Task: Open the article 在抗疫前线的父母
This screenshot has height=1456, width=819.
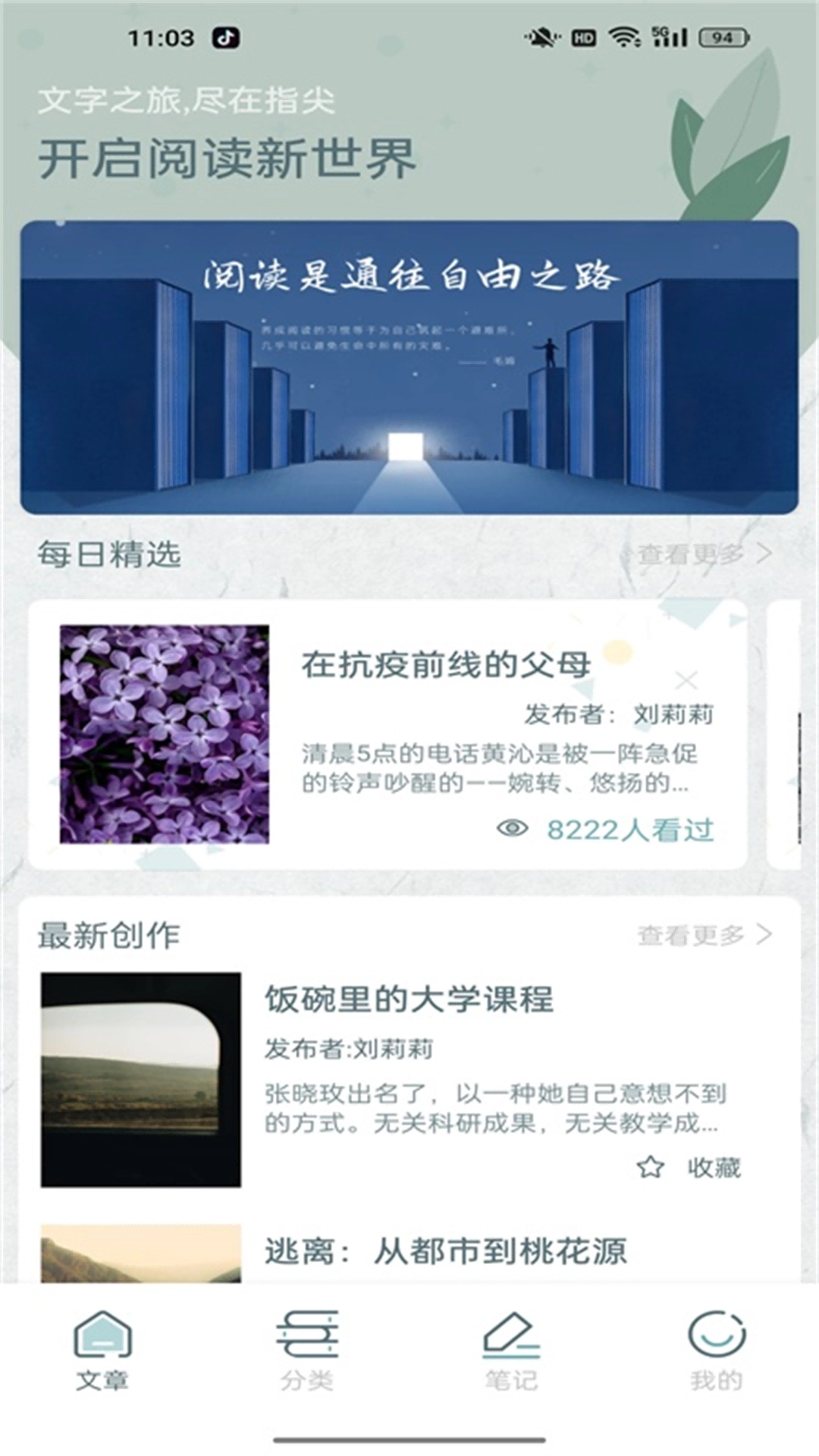Action: pyautogui.click(x=447, y=667)
